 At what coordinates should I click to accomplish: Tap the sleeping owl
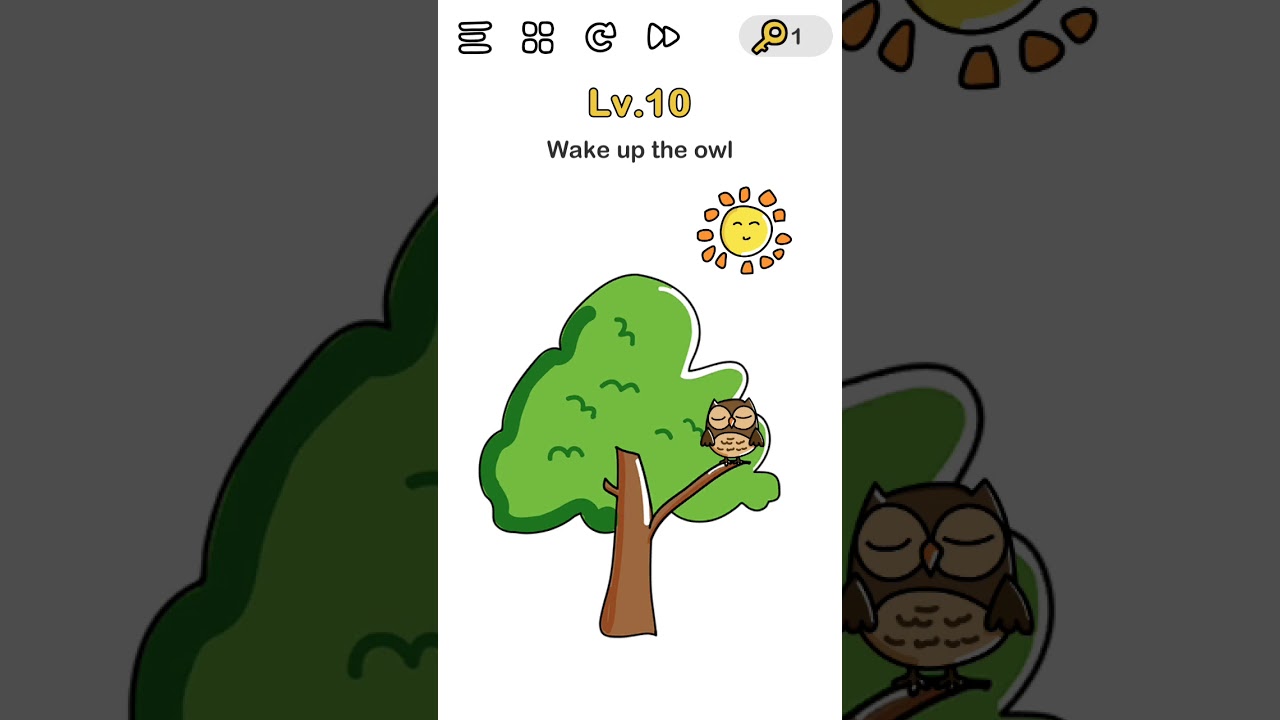tap(733, 431)
